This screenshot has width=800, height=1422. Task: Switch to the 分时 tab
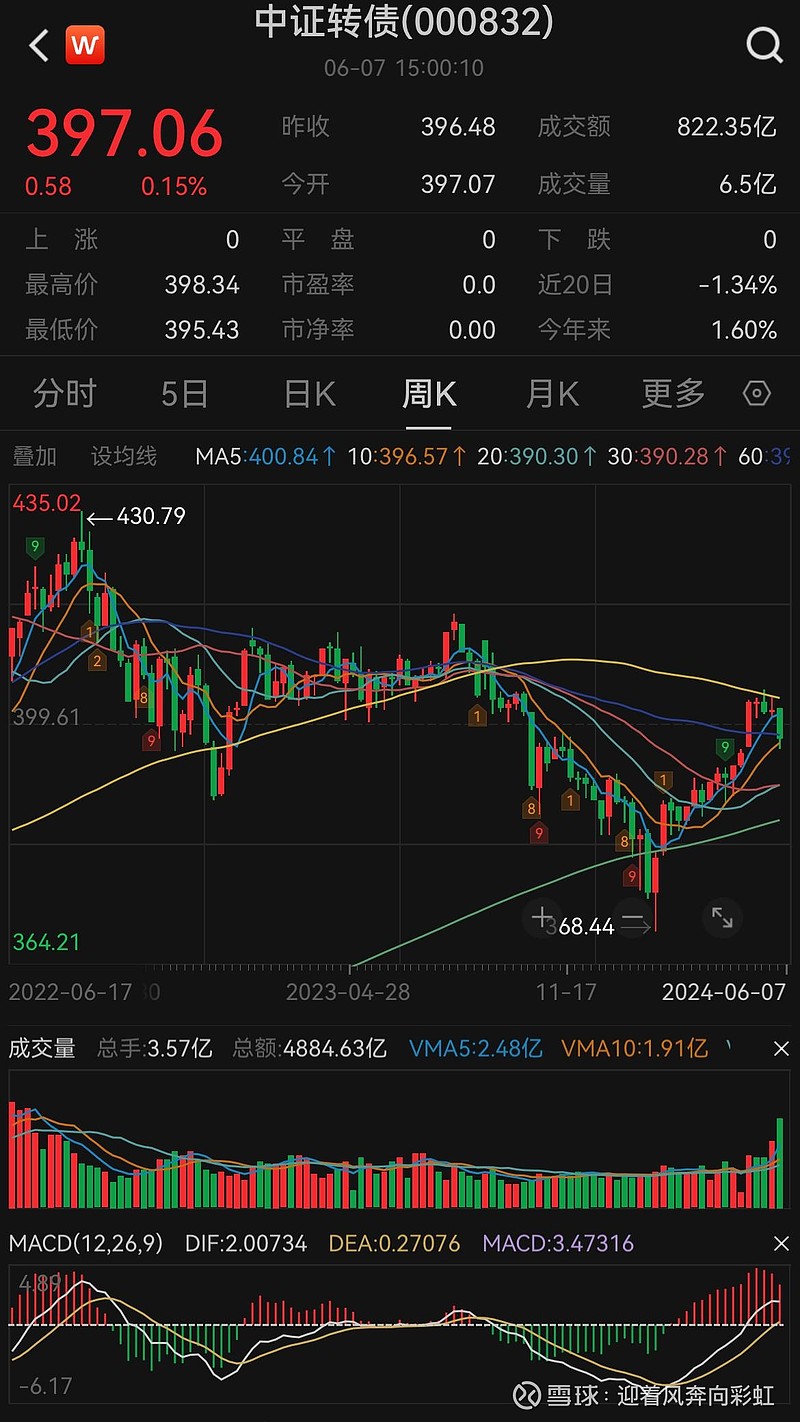[64, 394]
